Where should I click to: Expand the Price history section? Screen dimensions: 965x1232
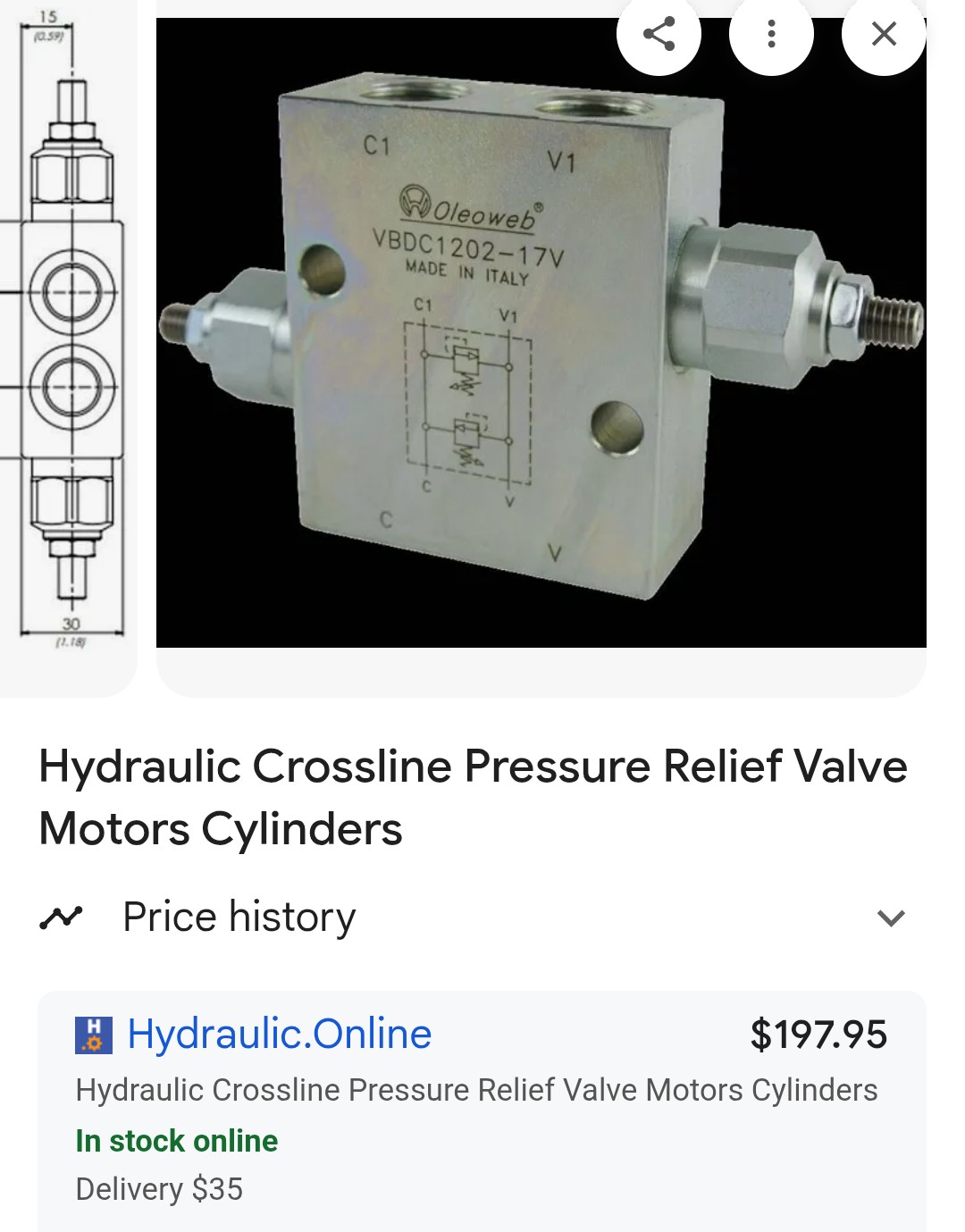(x=891, y=918)
